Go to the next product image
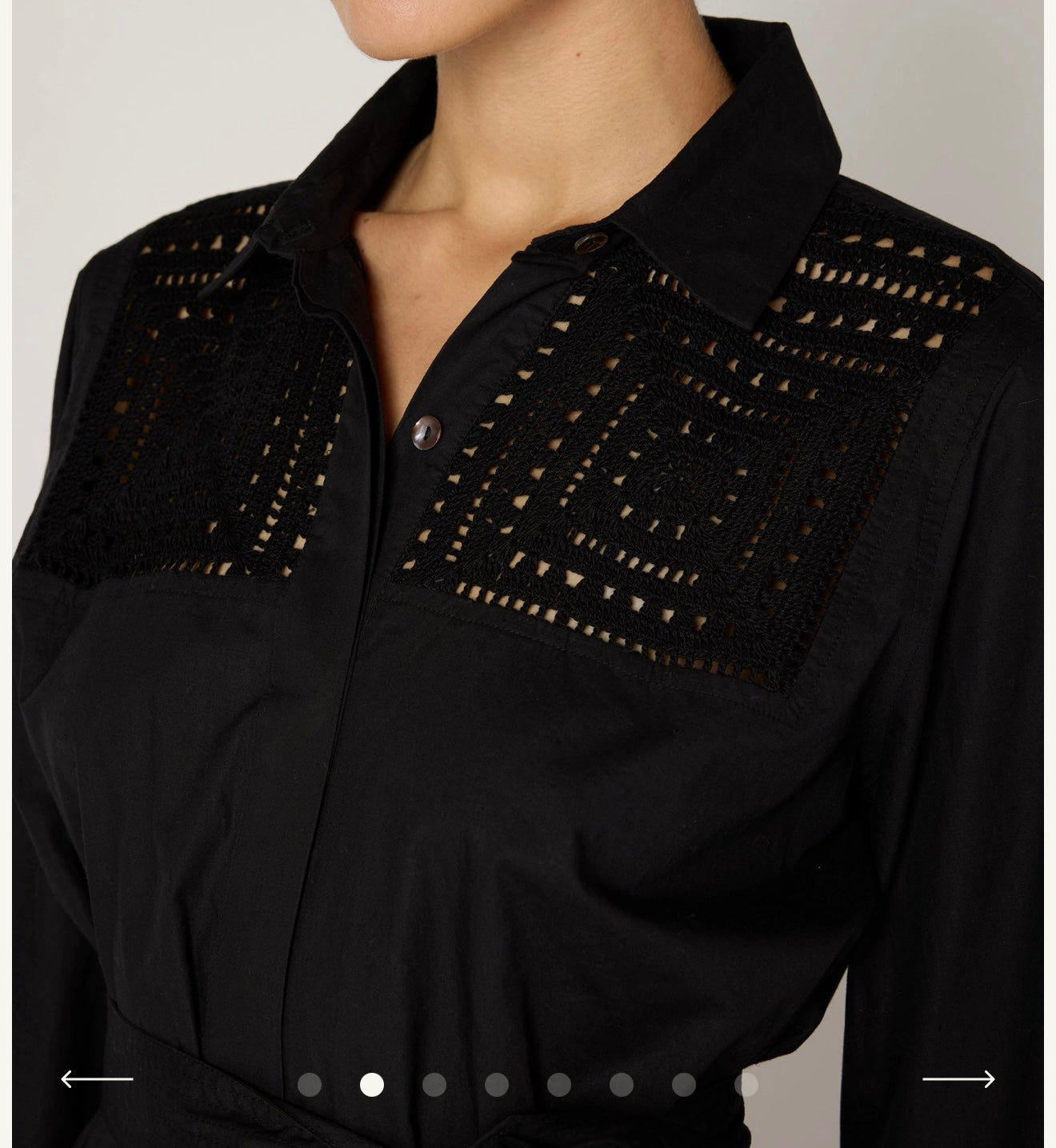 (958, 1079)
